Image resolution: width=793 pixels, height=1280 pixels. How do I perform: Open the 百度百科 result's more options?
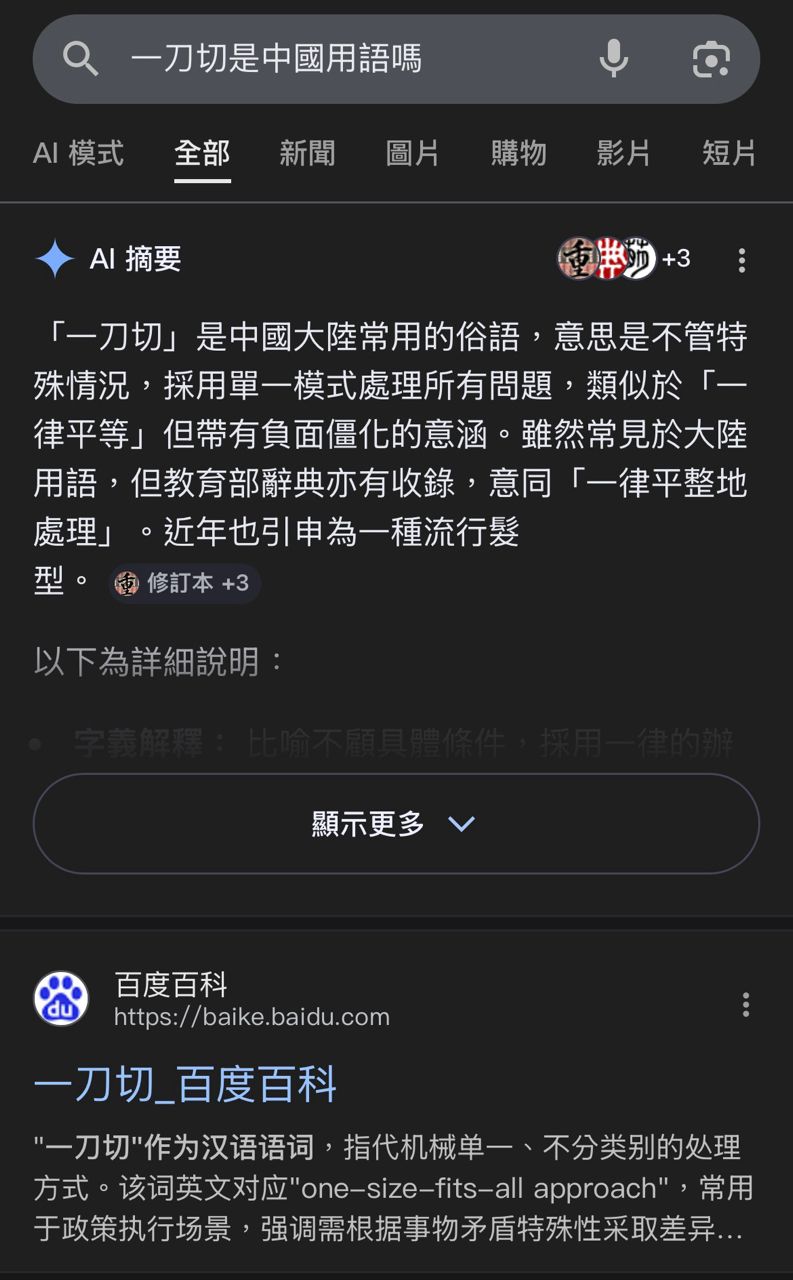tap(745, 1004)
